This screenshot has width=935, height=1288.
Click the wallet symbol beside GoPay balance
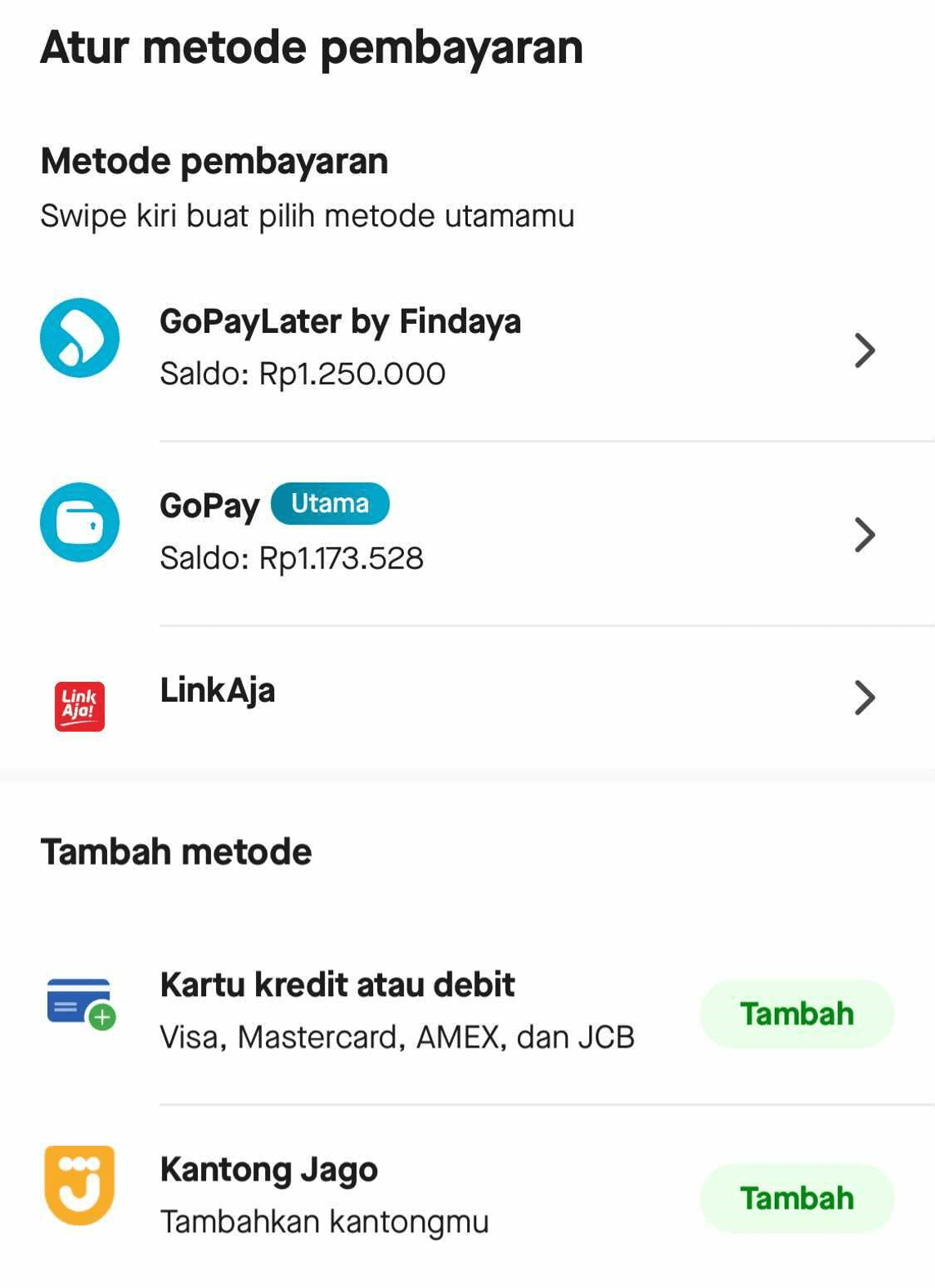tap(79, 522)
